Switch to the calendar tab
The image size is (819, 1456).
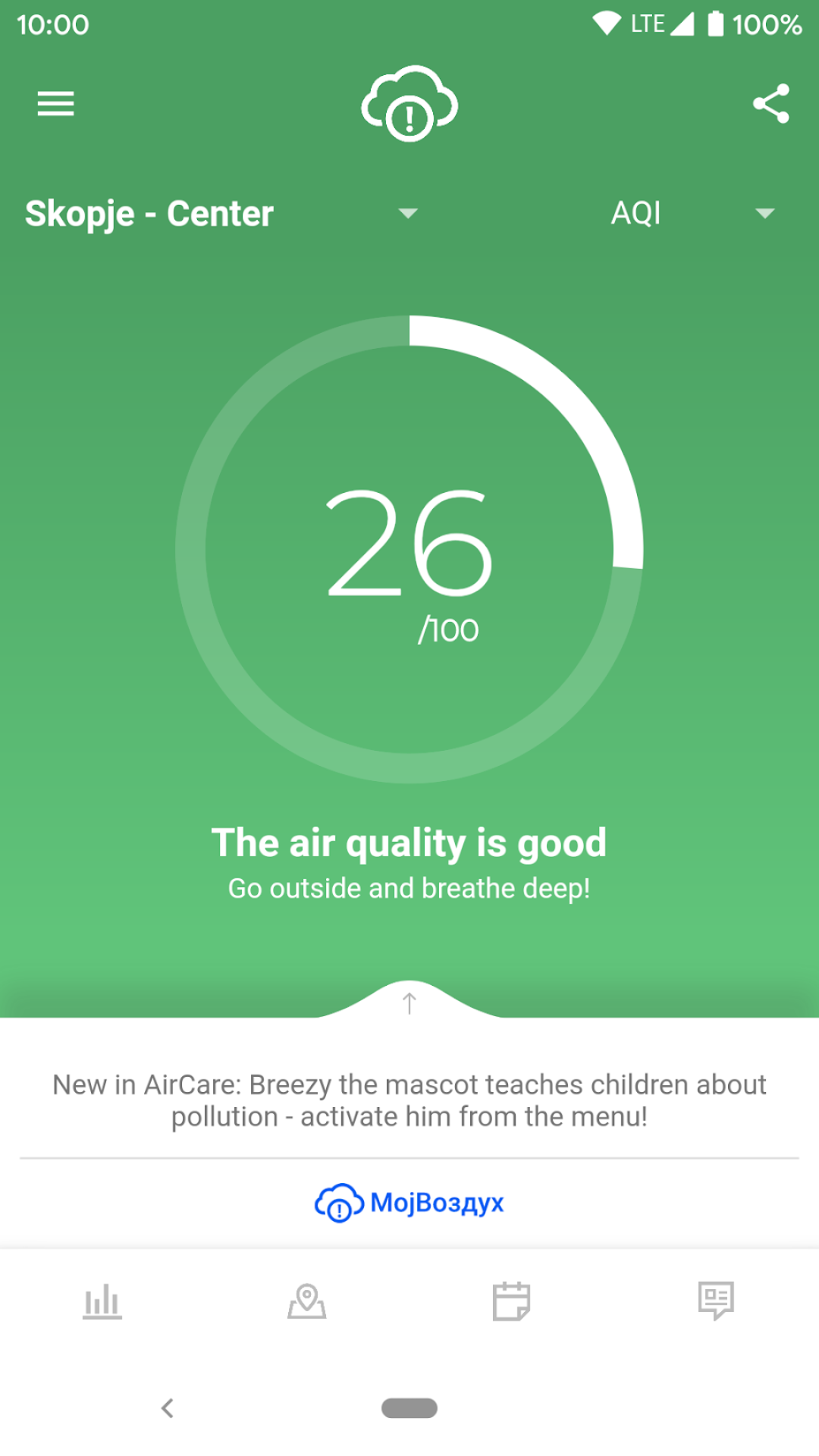[512, 1301]
